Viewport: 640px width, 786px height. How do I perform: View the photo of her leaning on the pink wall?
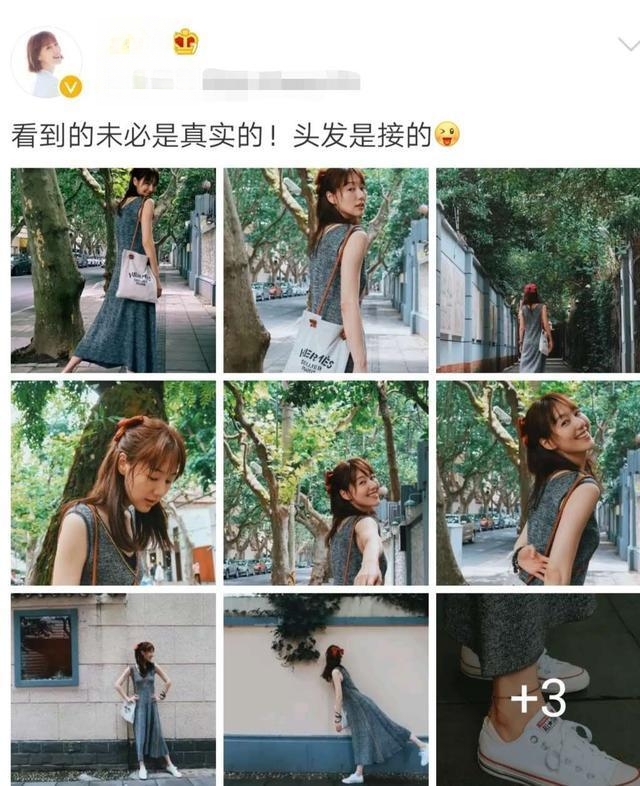tap(326, 689)
